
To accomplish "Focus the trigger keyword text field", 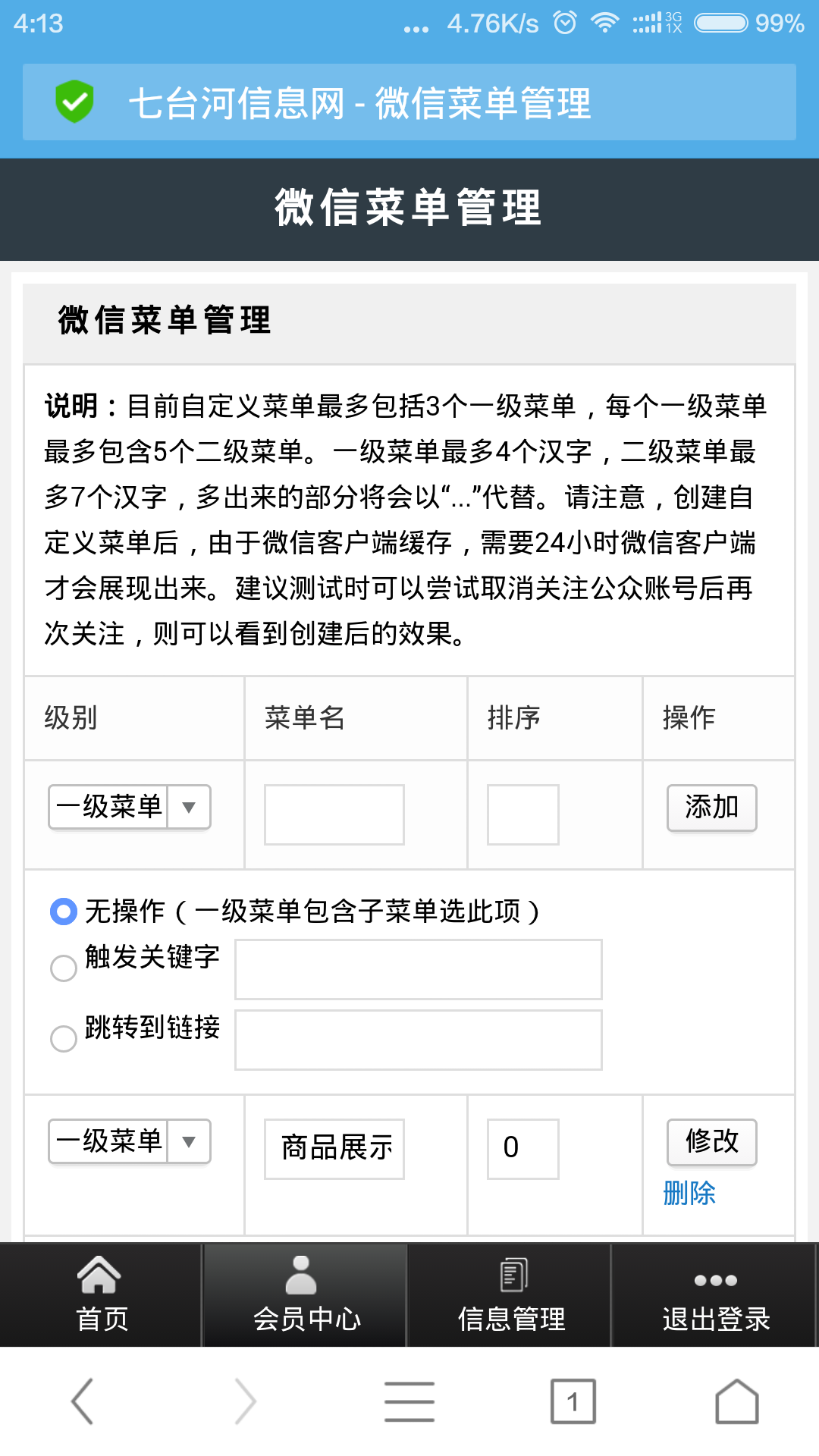I will 418,969.
